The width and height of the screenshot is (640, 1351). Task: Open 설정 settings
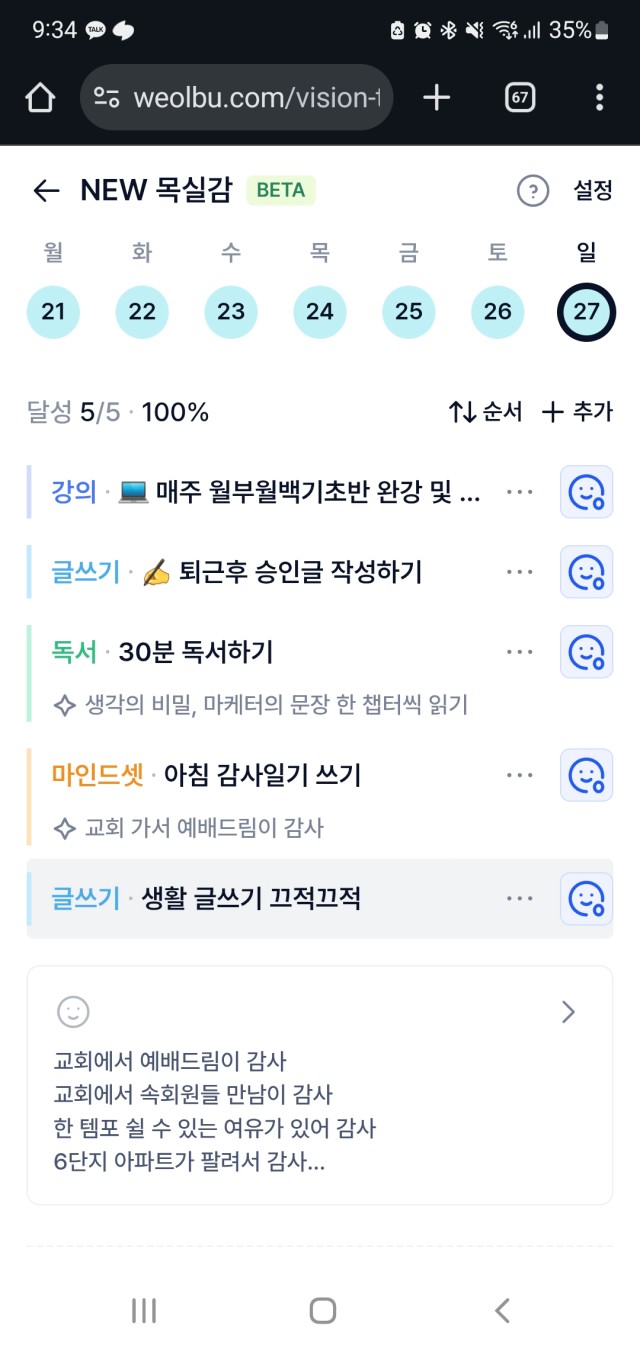(592, 190)
